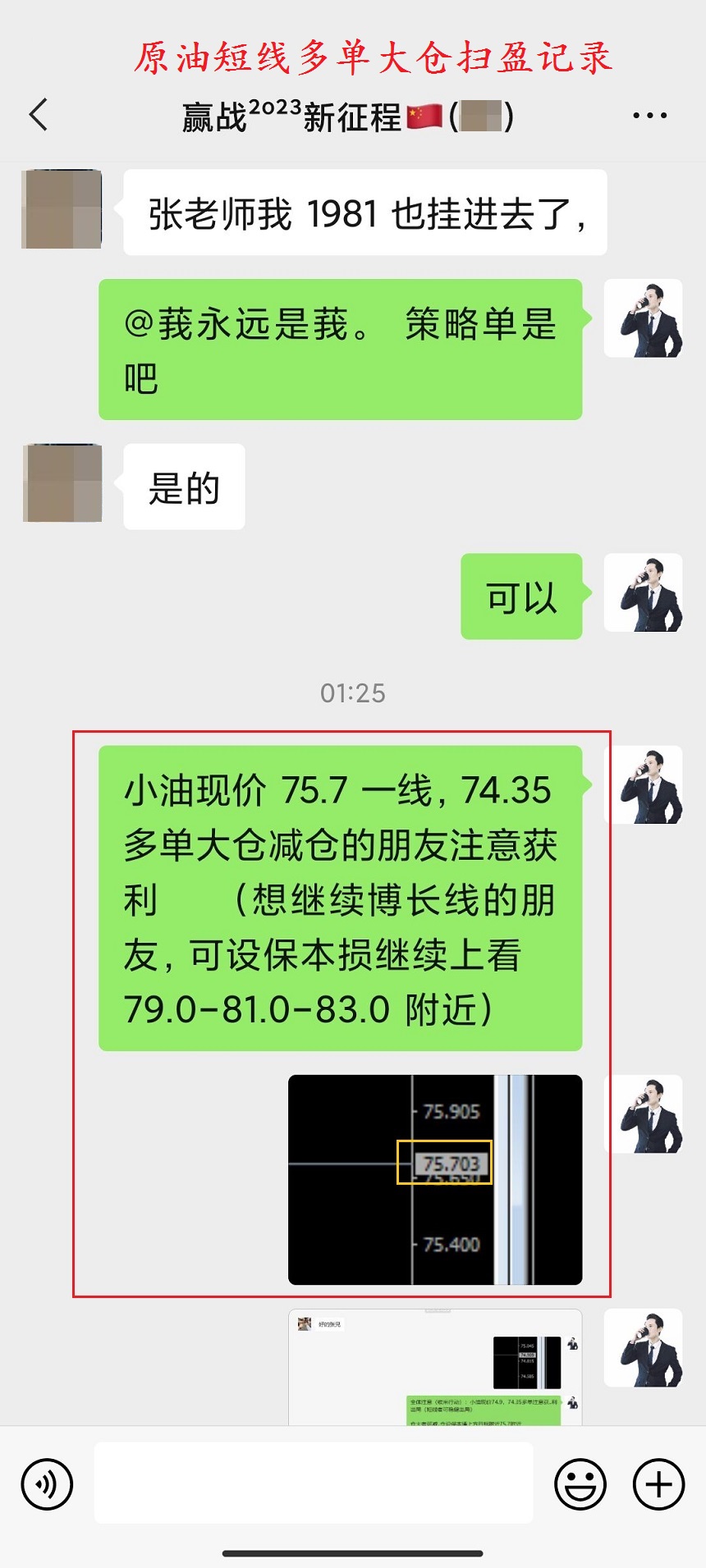This screenshot has height=1568, width=706.
Task: Open the plus attachments menu
Action: 658,1483
